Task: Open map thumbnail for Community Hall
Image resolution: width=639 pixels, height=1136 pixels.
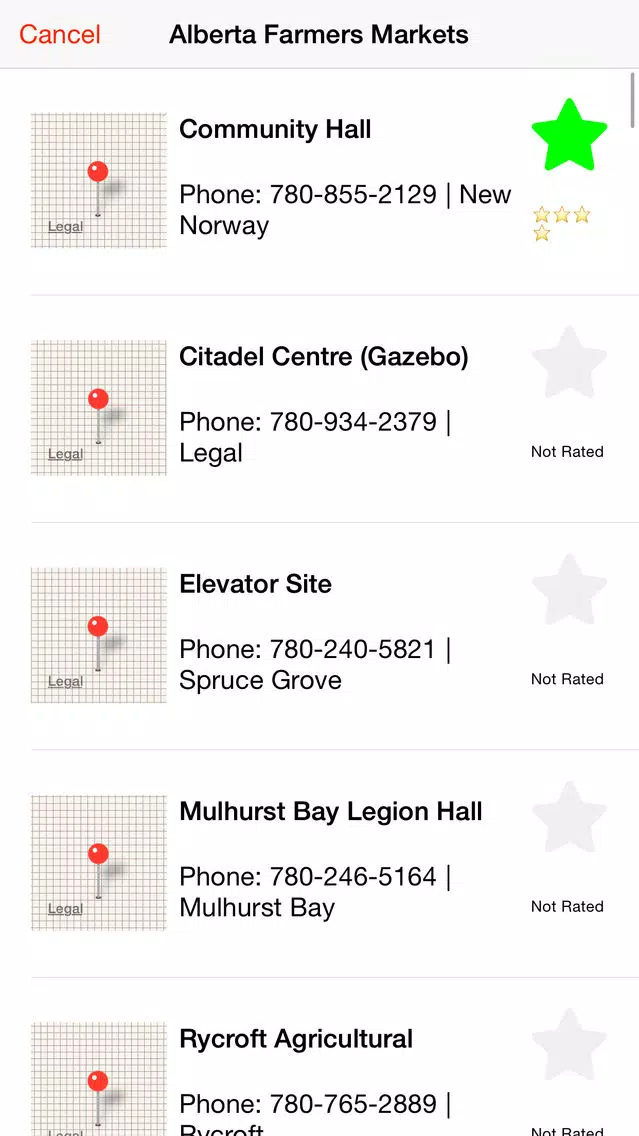Action: coord(99,180)
